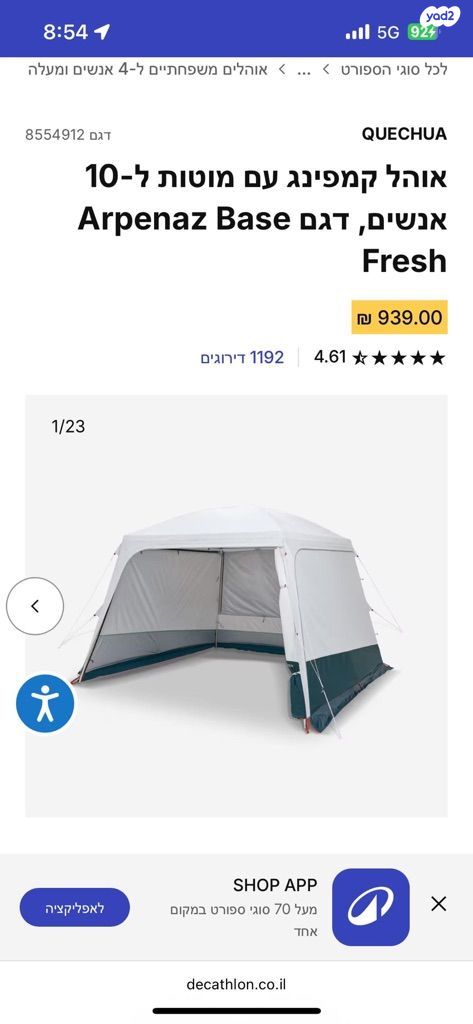Image resolution: width=473 pixels, height=1024 pixels.
Task: Open the 1192 ratings link
Action: tap(242, 357)
